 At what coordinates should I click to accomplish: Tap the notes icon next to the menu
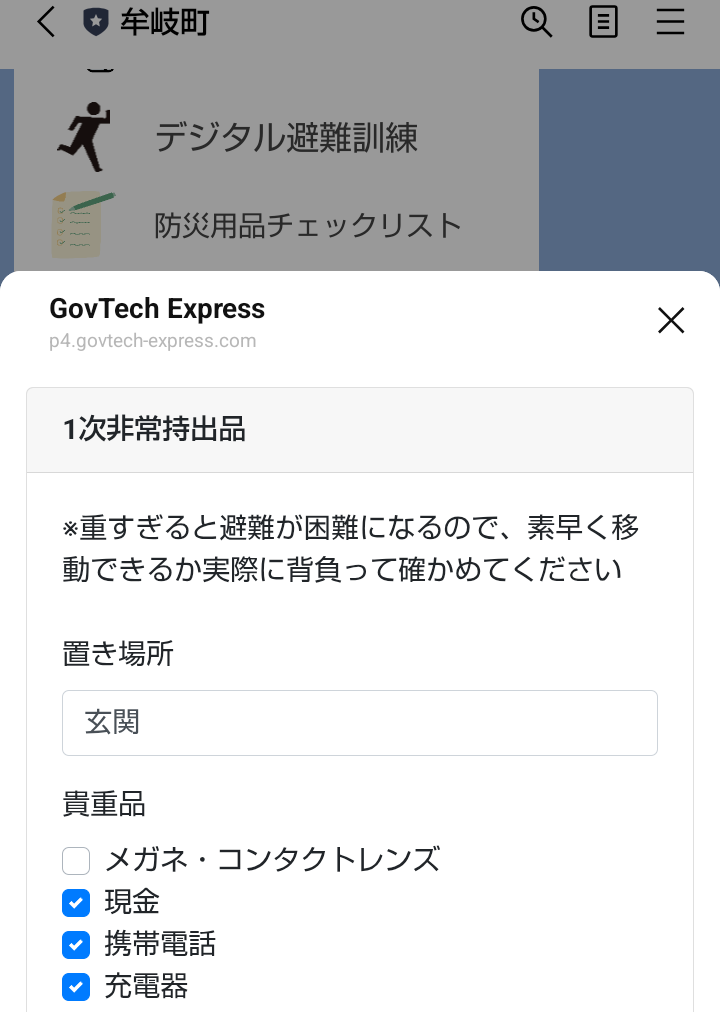(x=603, y=22)
